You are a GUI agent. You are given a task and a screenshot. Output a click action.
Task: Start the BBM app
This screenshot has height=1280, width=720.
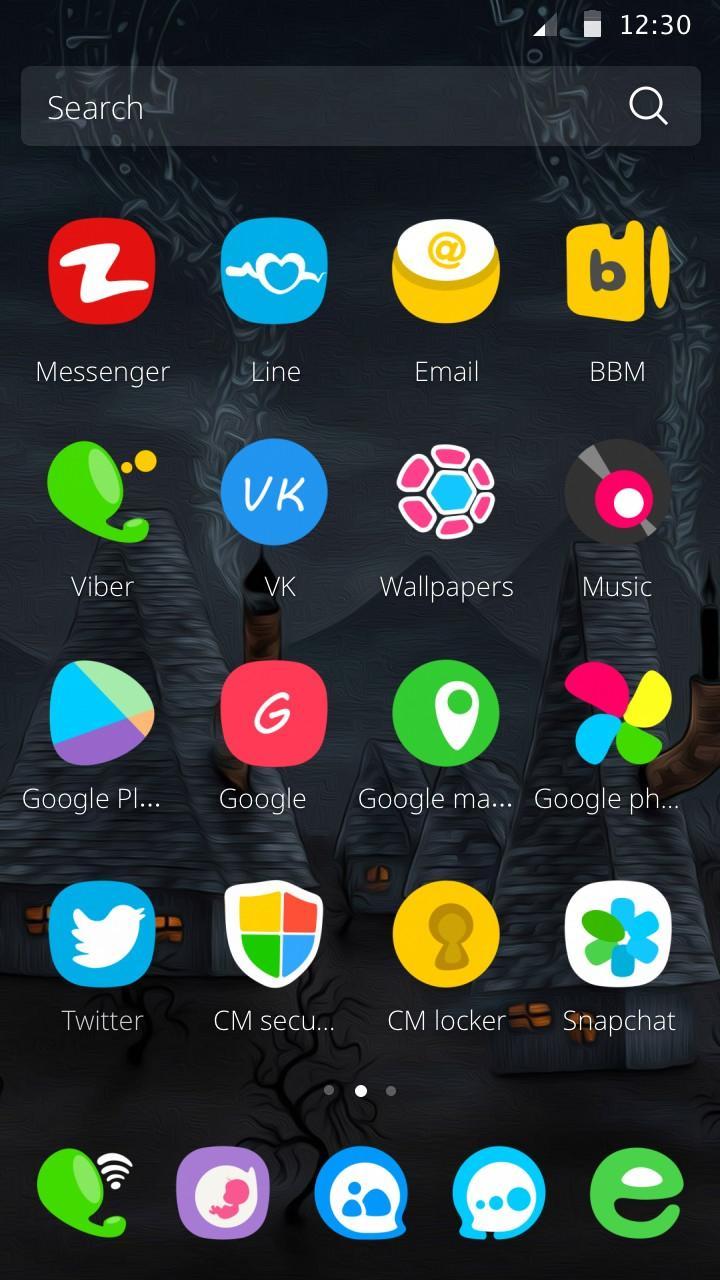[617, 271]
